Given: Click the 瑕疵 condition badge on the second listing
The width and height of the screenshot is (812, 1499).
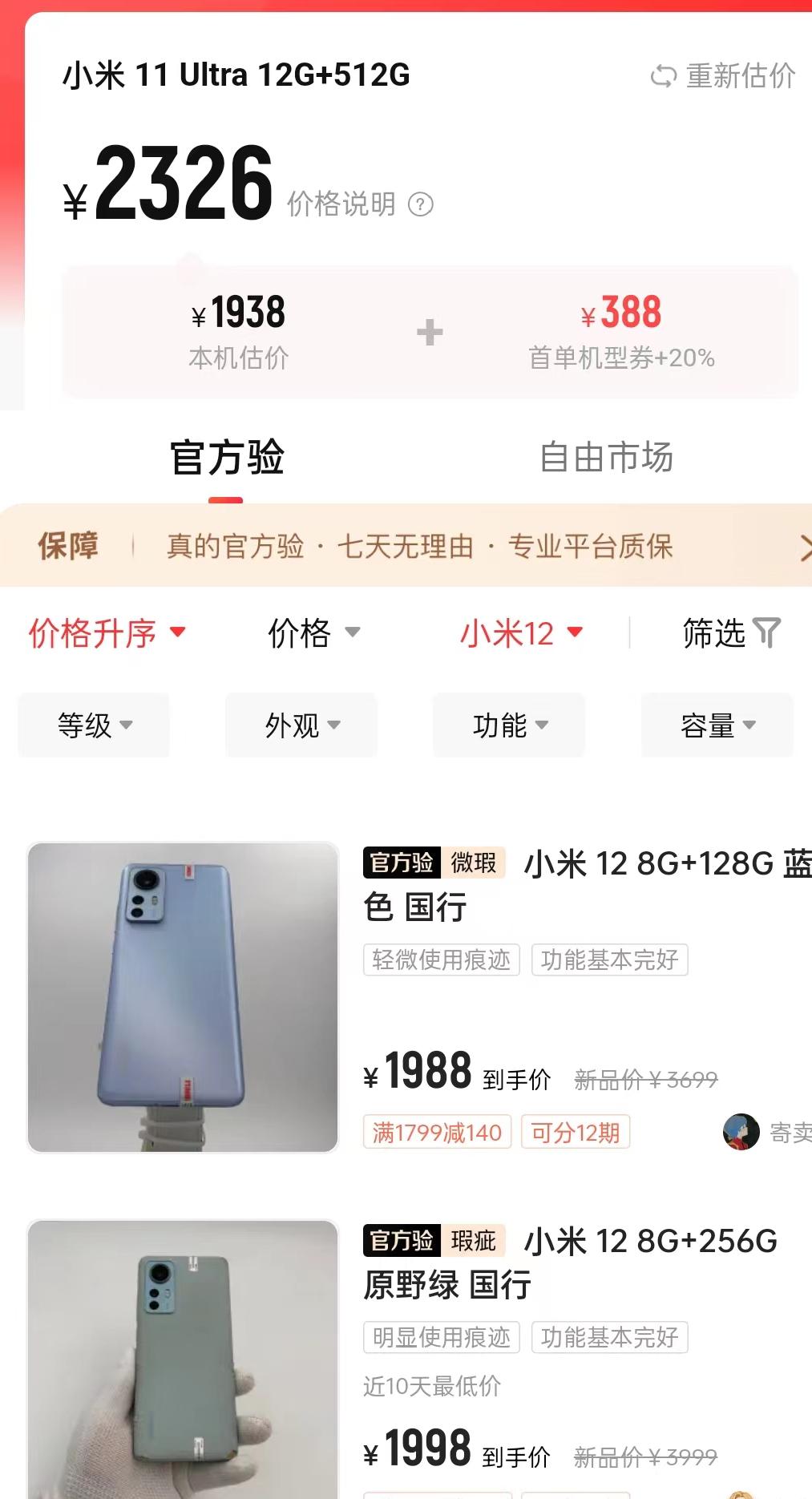Looking at the screenshot, I should pos(471,1240).
